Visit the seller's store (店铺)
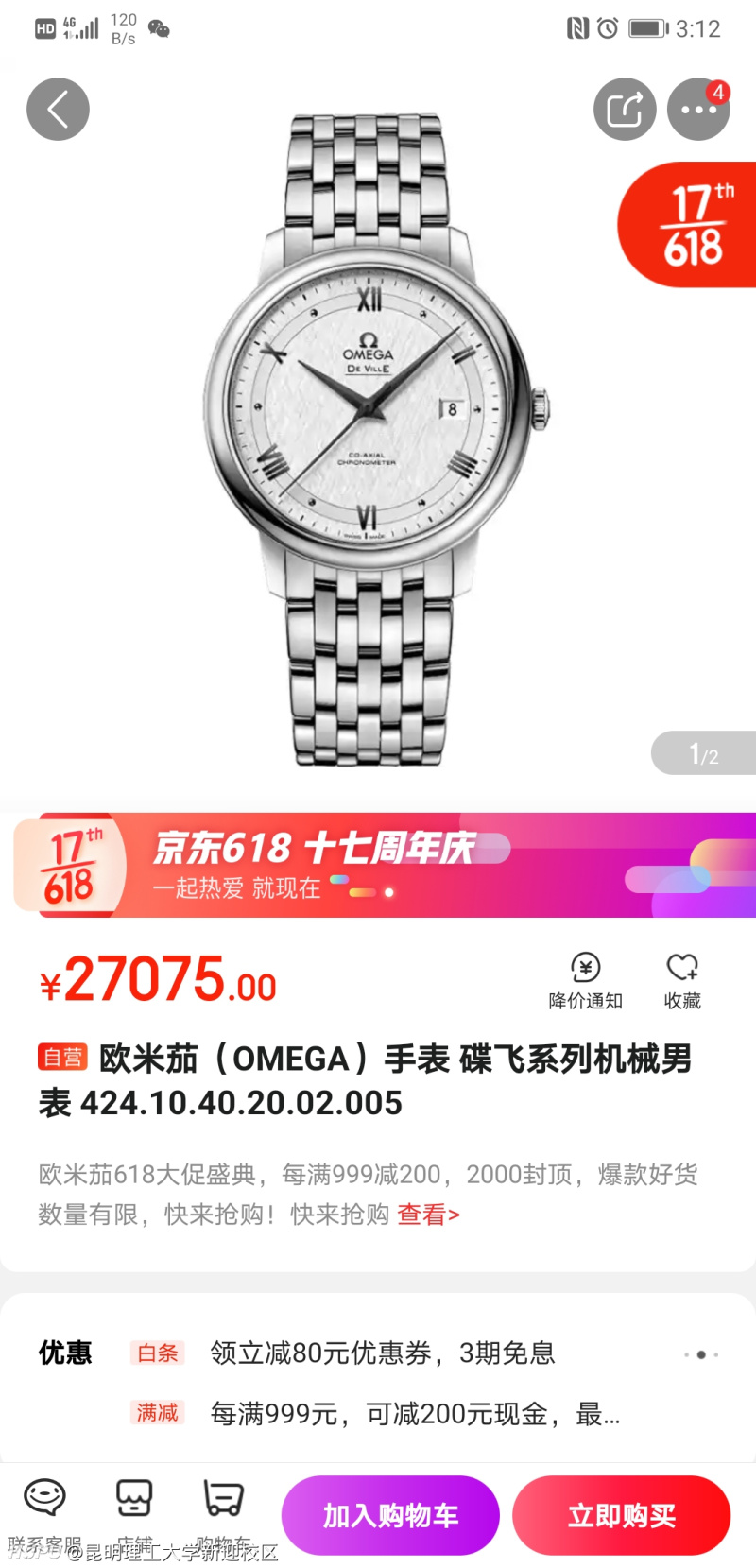 coord(134,1508)
